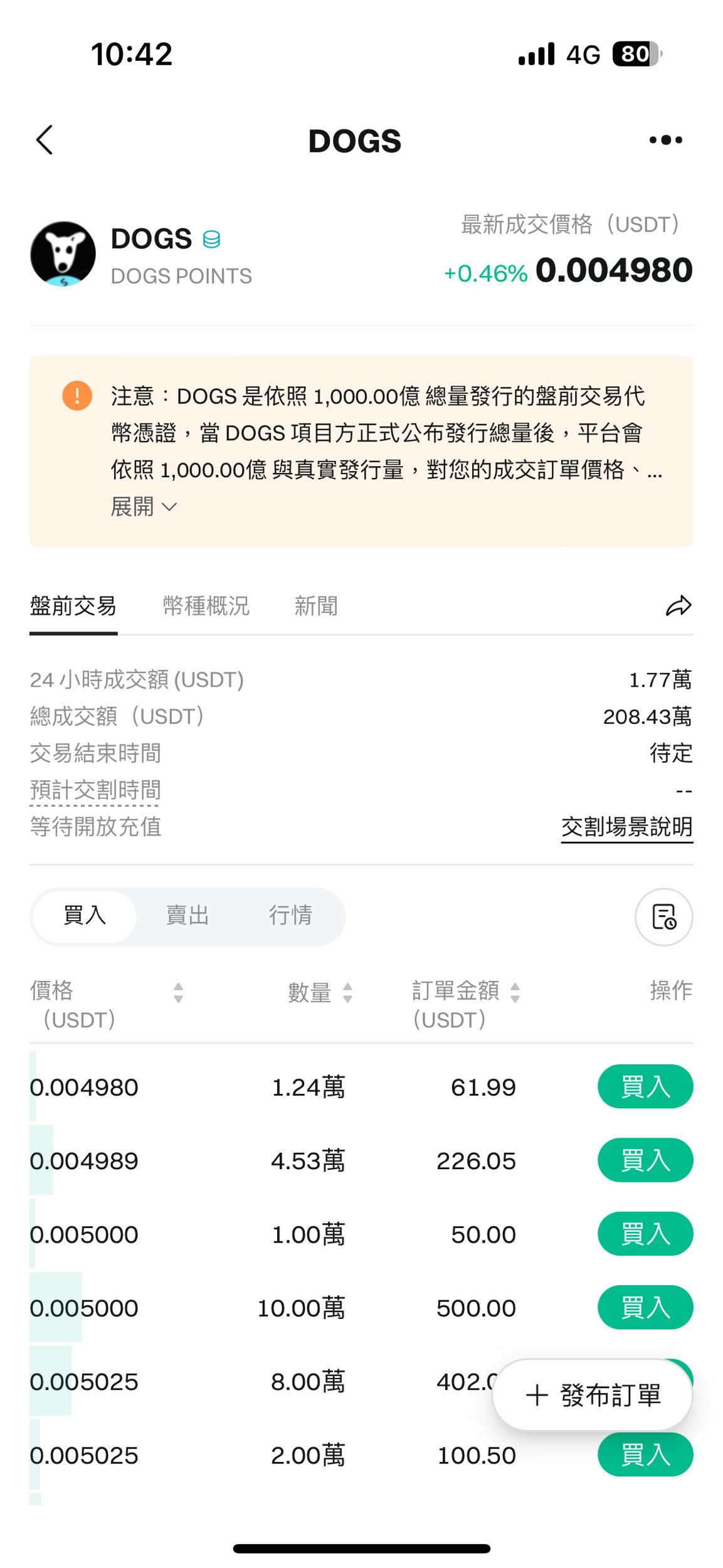Switch to 行情 market view
Viewport: 723px width, 1568px height.
[x=291, y=916]
